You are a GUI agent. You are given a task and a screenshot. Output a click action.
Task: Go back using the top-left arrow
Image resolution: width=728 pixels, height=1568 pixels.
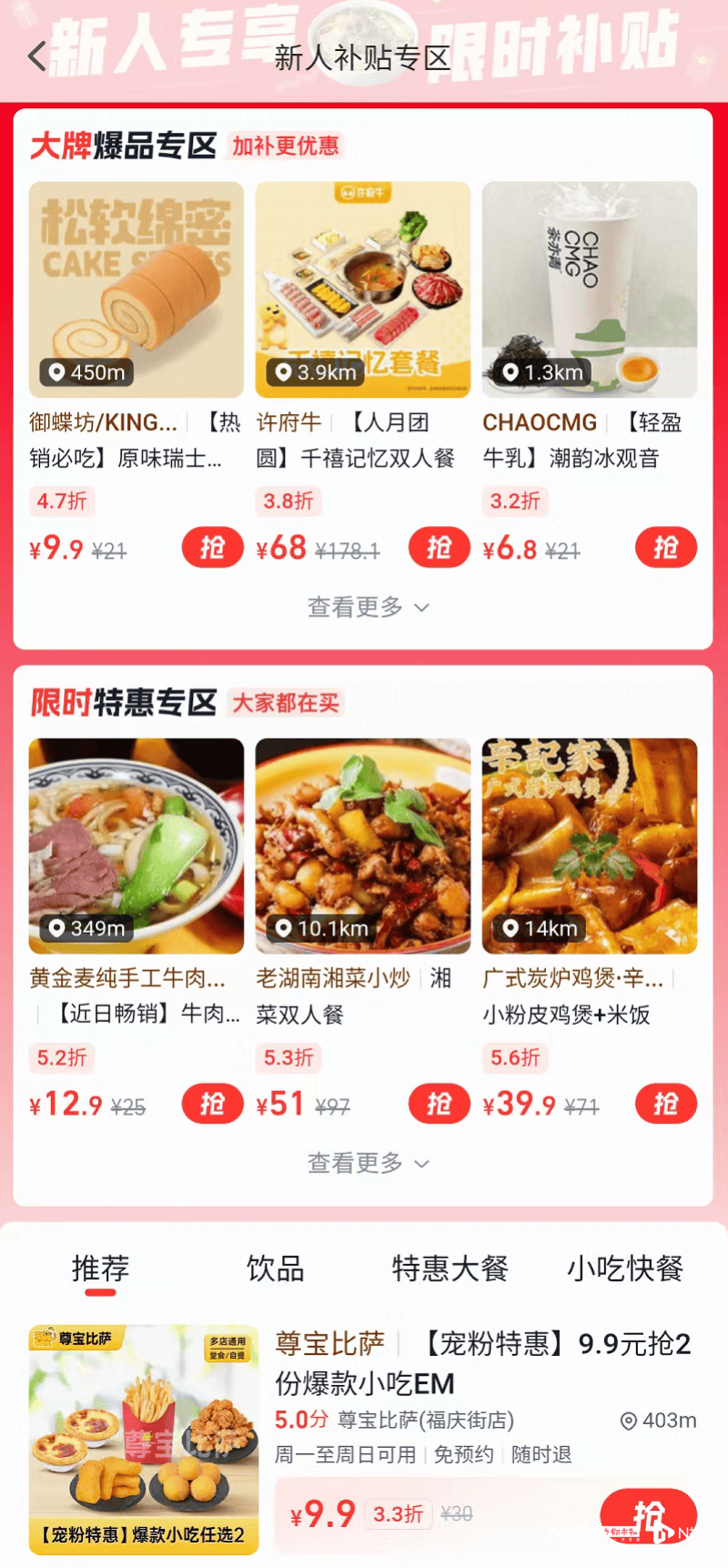(x=36, y=56)
